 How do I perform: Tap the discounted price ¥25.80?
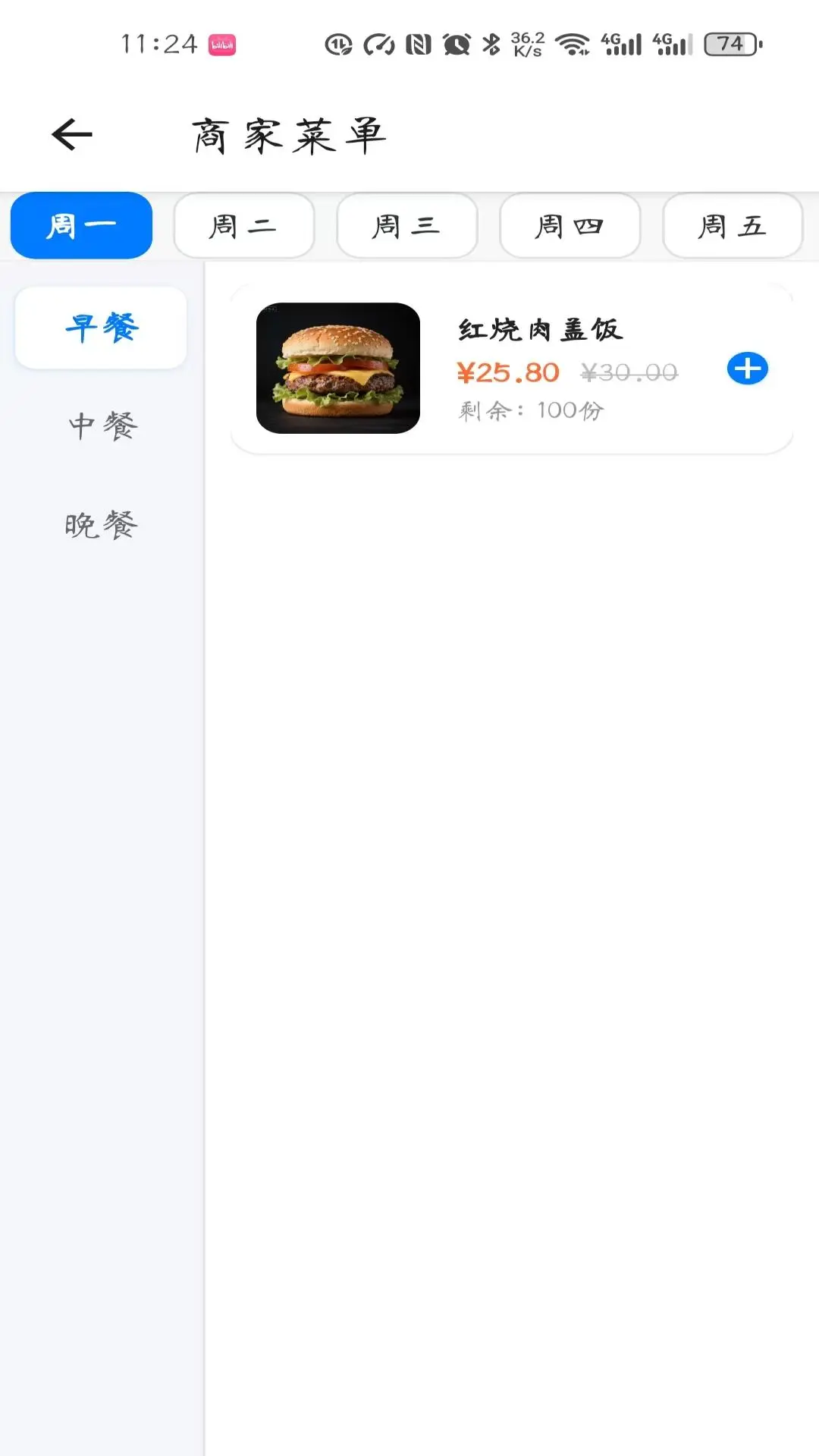click(x=507, y=371)
